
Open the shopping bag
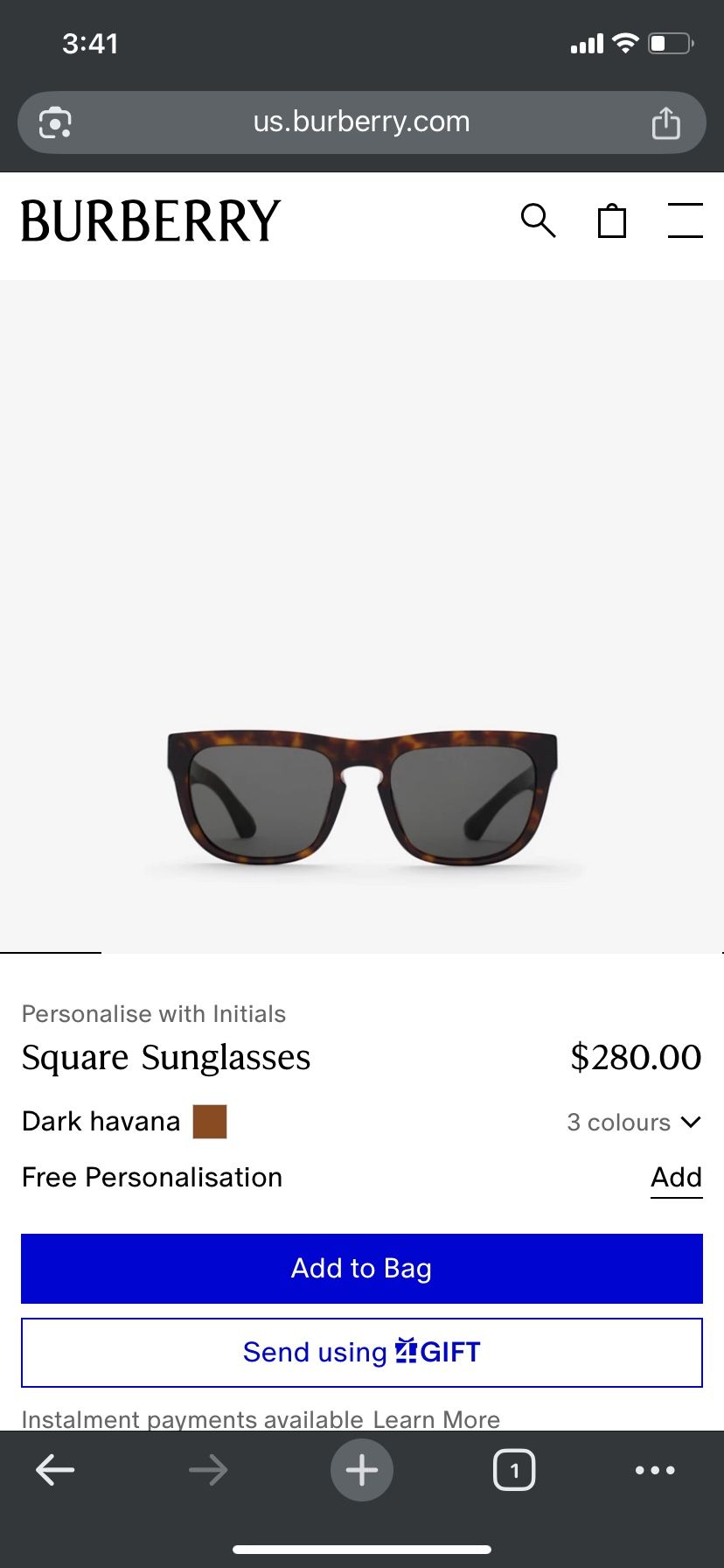click(x=612, y=220)
